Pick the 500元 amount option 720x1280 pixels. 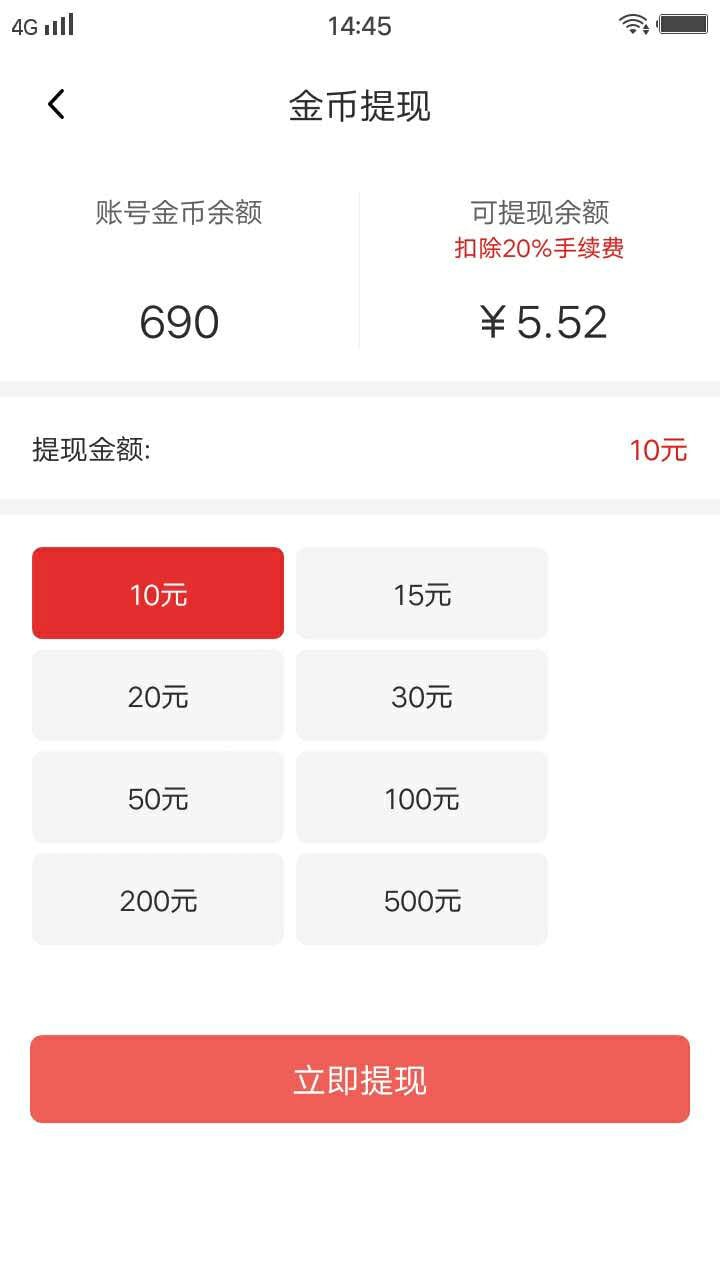[422, 900]
